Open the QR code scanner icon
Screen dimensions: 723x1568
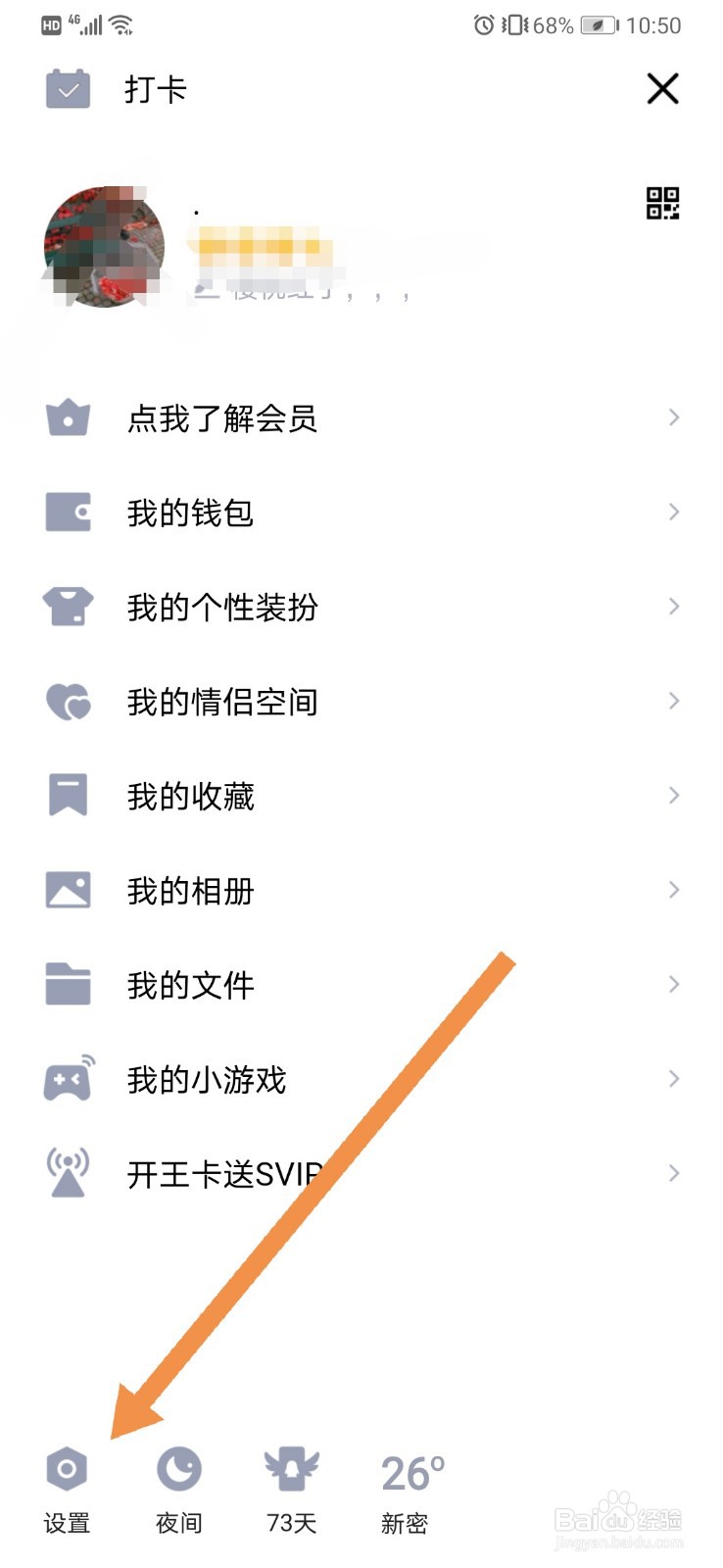pos(664,202)
